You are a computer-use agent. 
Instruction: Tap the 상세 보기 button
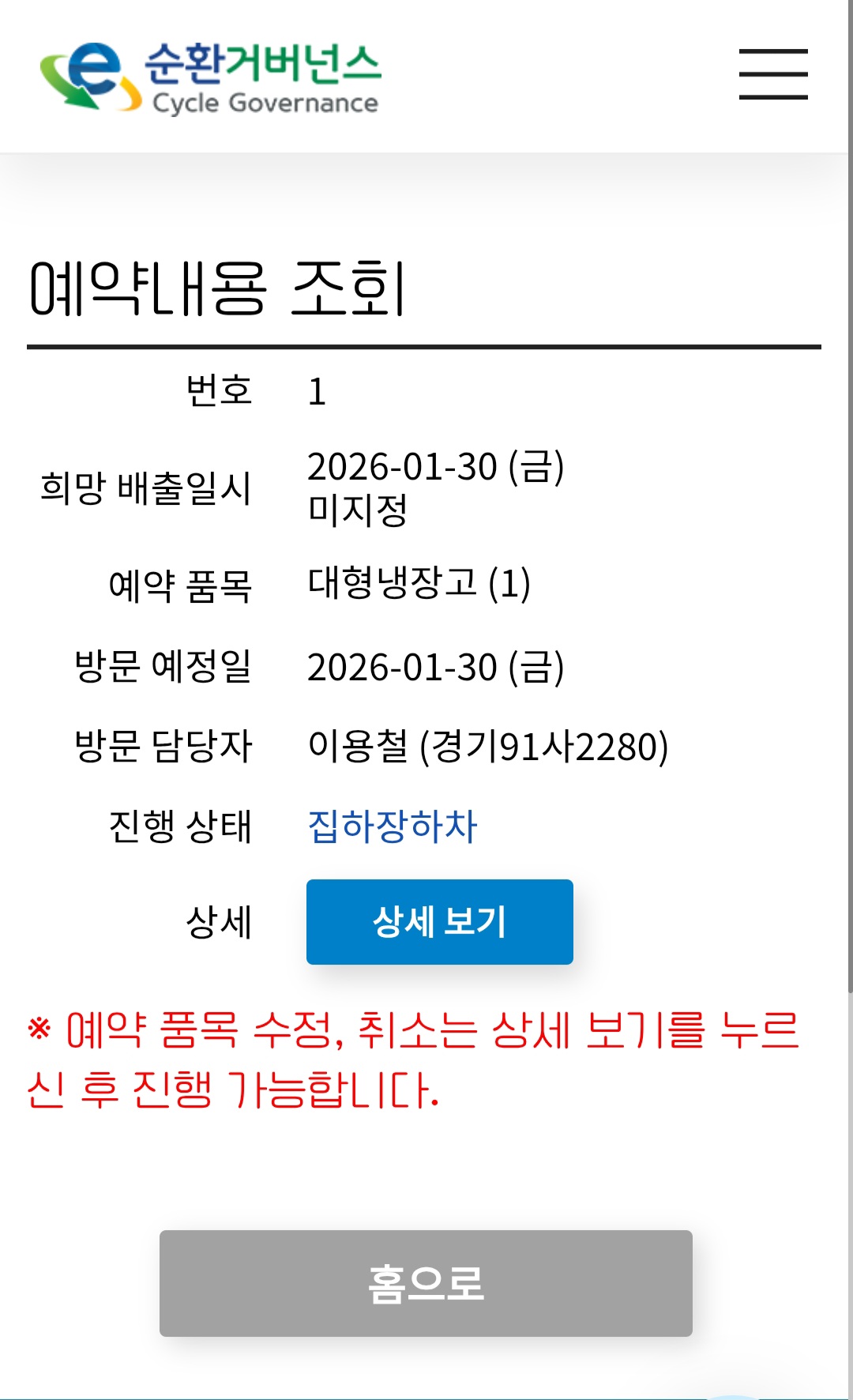tap(439, 921)
